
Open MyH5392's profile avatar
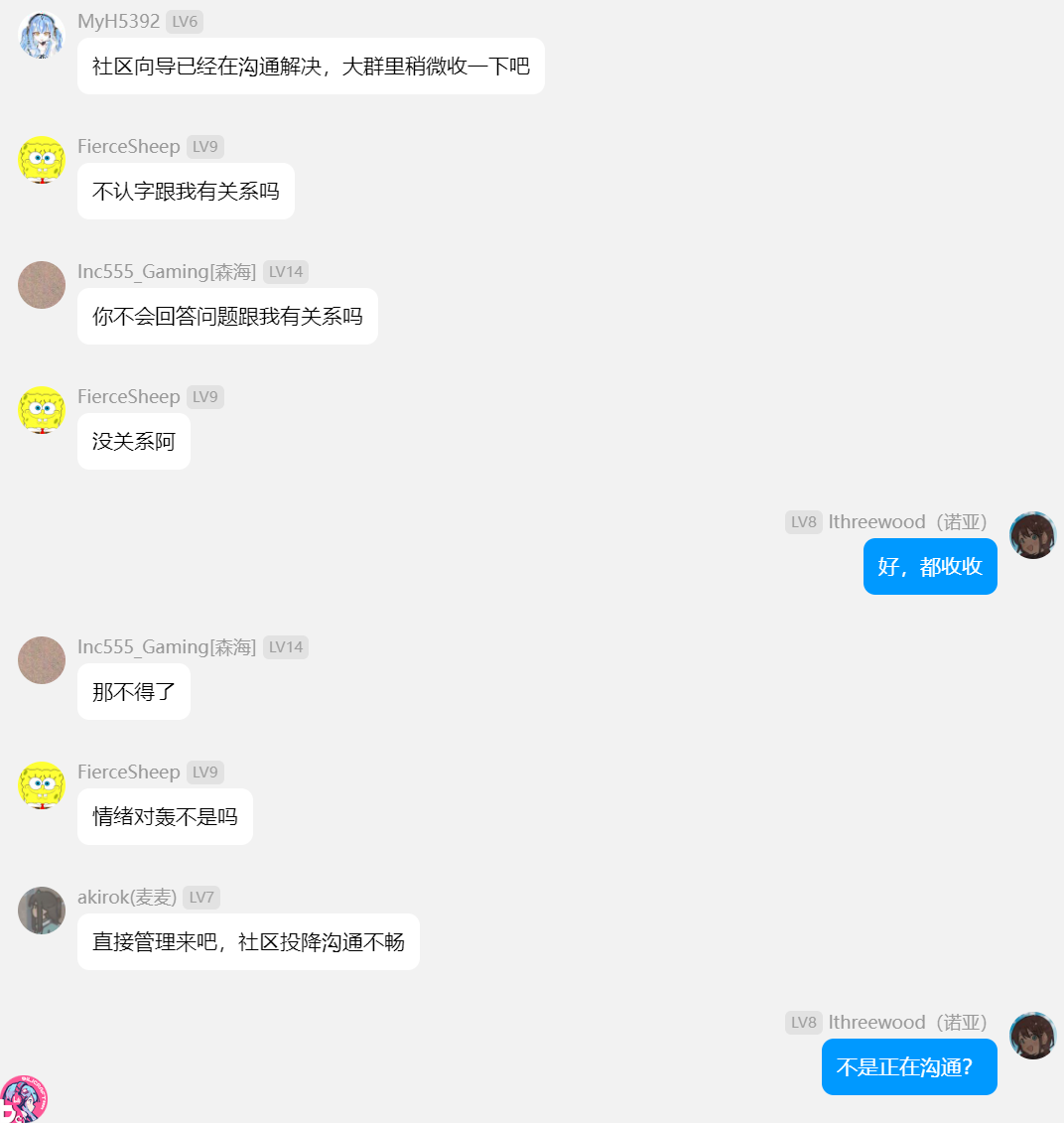tap(42, 35)
